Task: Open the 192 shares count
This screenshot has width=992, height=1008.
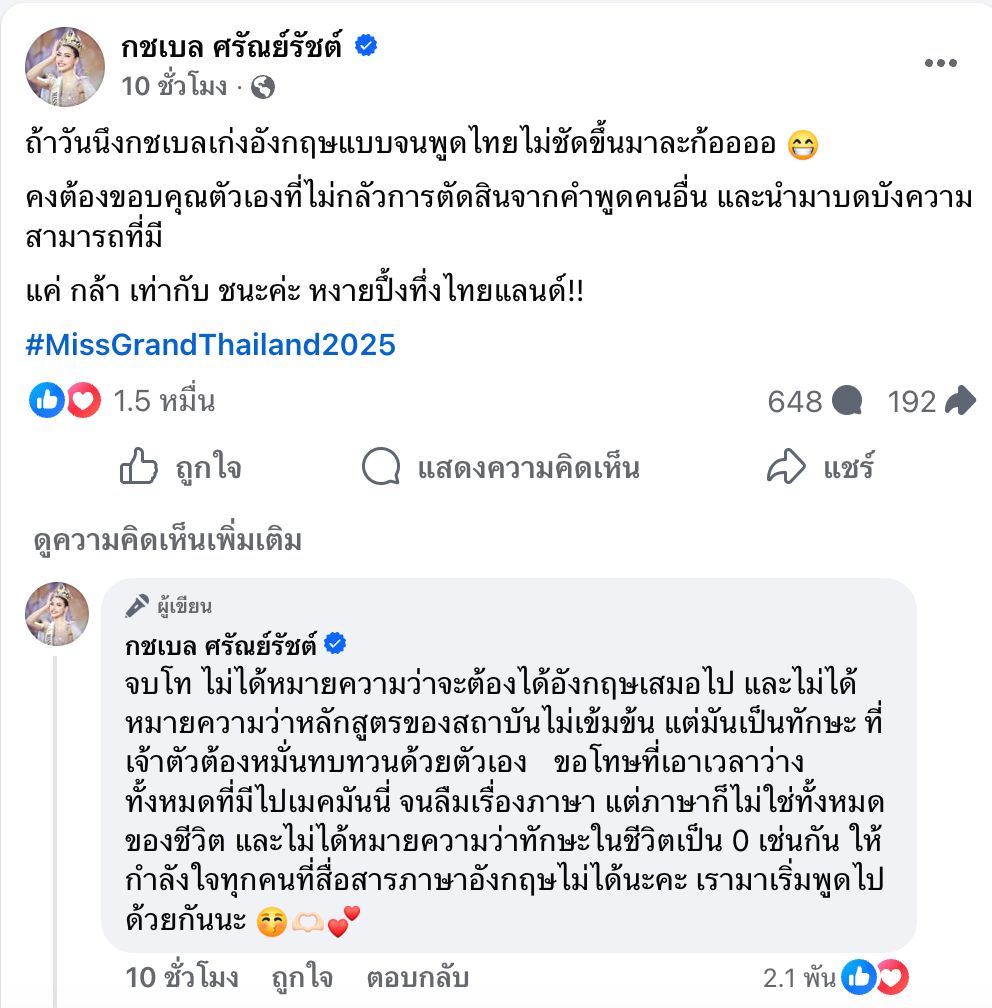Action: pos(931,402)
